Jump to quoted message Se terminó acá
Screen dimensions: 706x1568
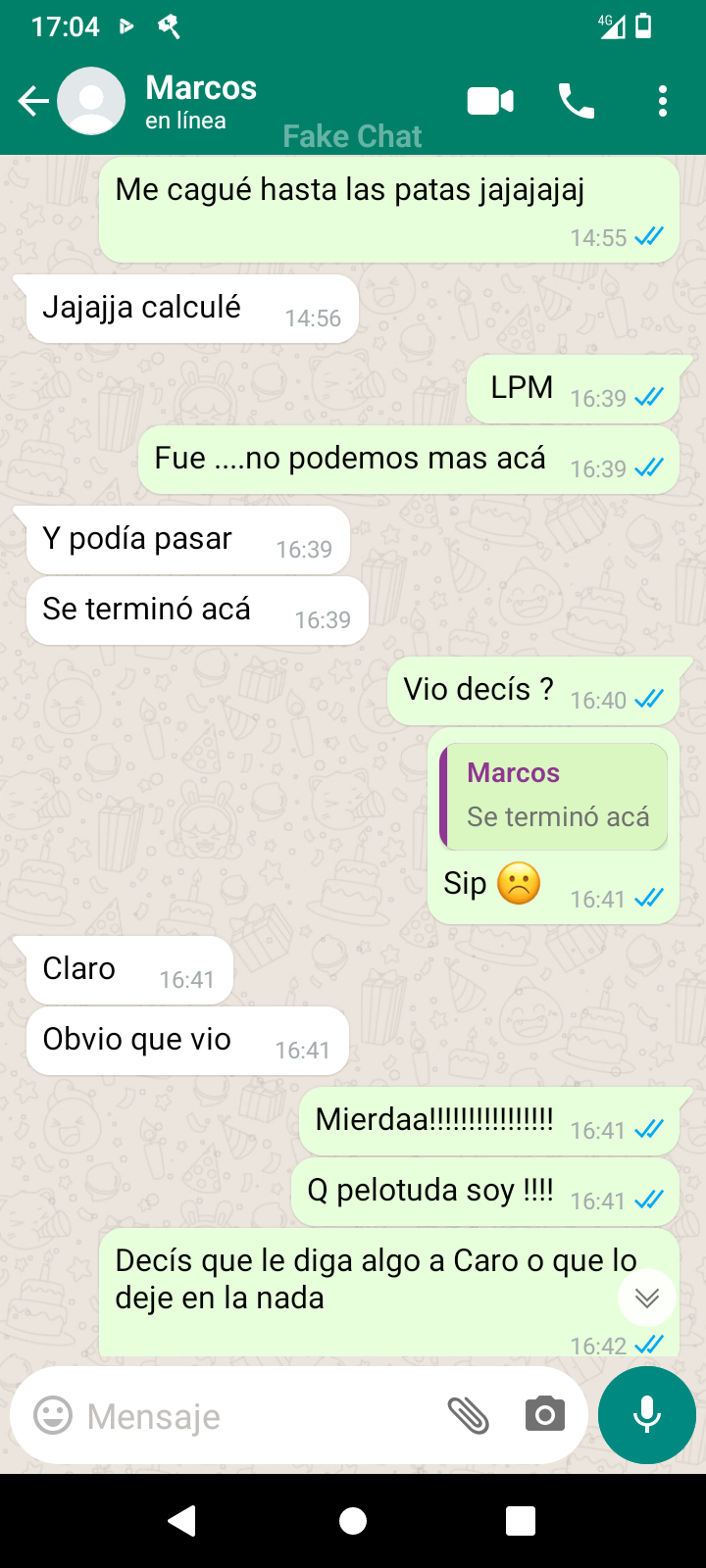(x=554, y=796)
